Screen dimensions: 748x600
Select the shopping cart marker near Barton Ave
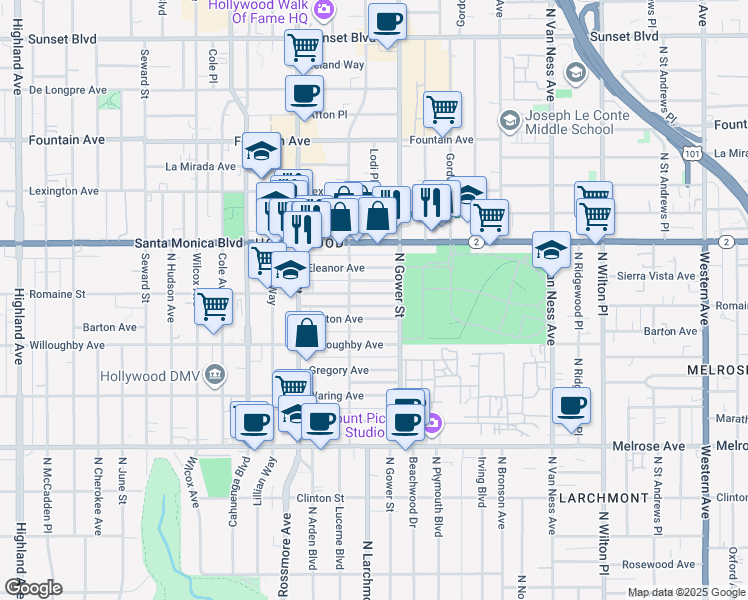tap(214, 307)
